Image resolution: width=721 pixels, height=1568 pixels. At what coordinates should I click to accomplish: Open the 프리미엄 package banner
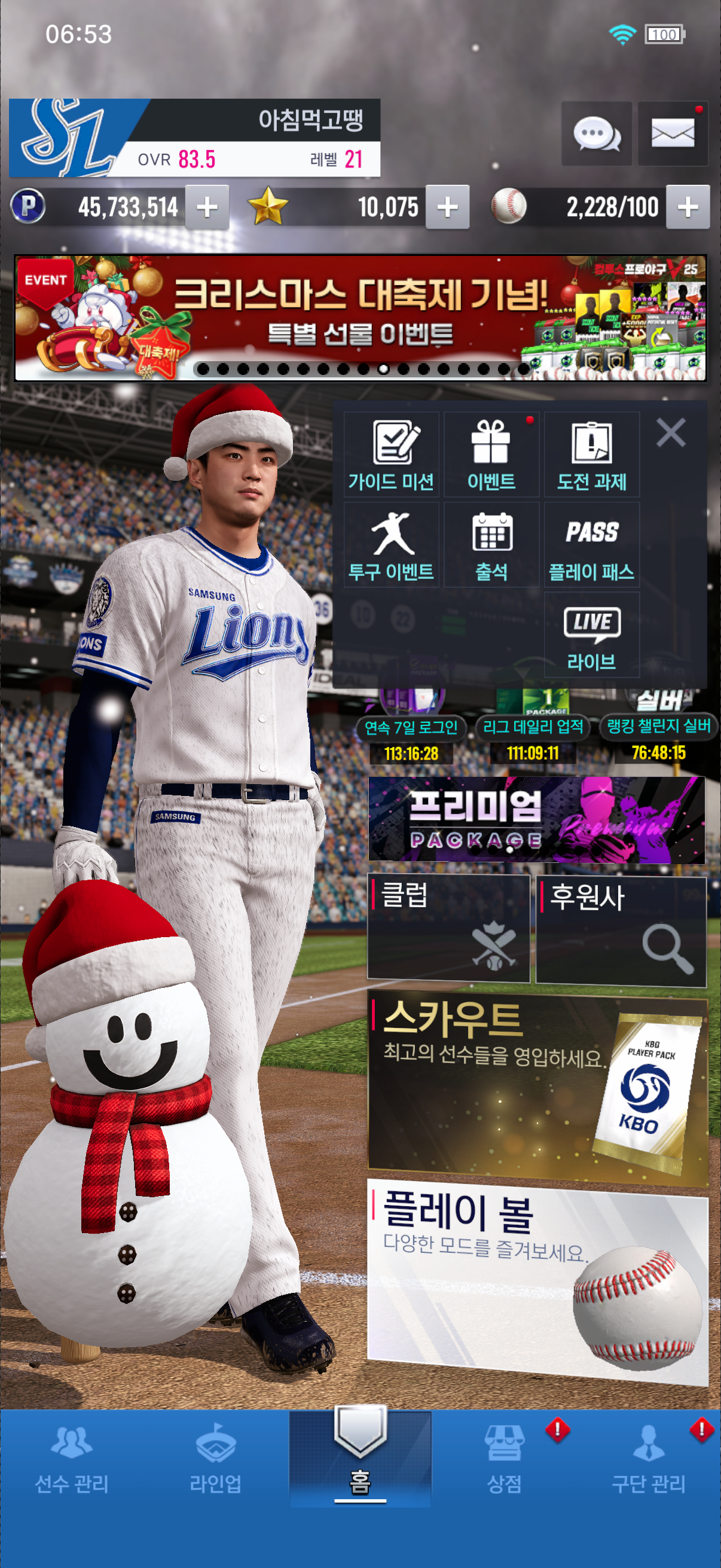[536, 819]
